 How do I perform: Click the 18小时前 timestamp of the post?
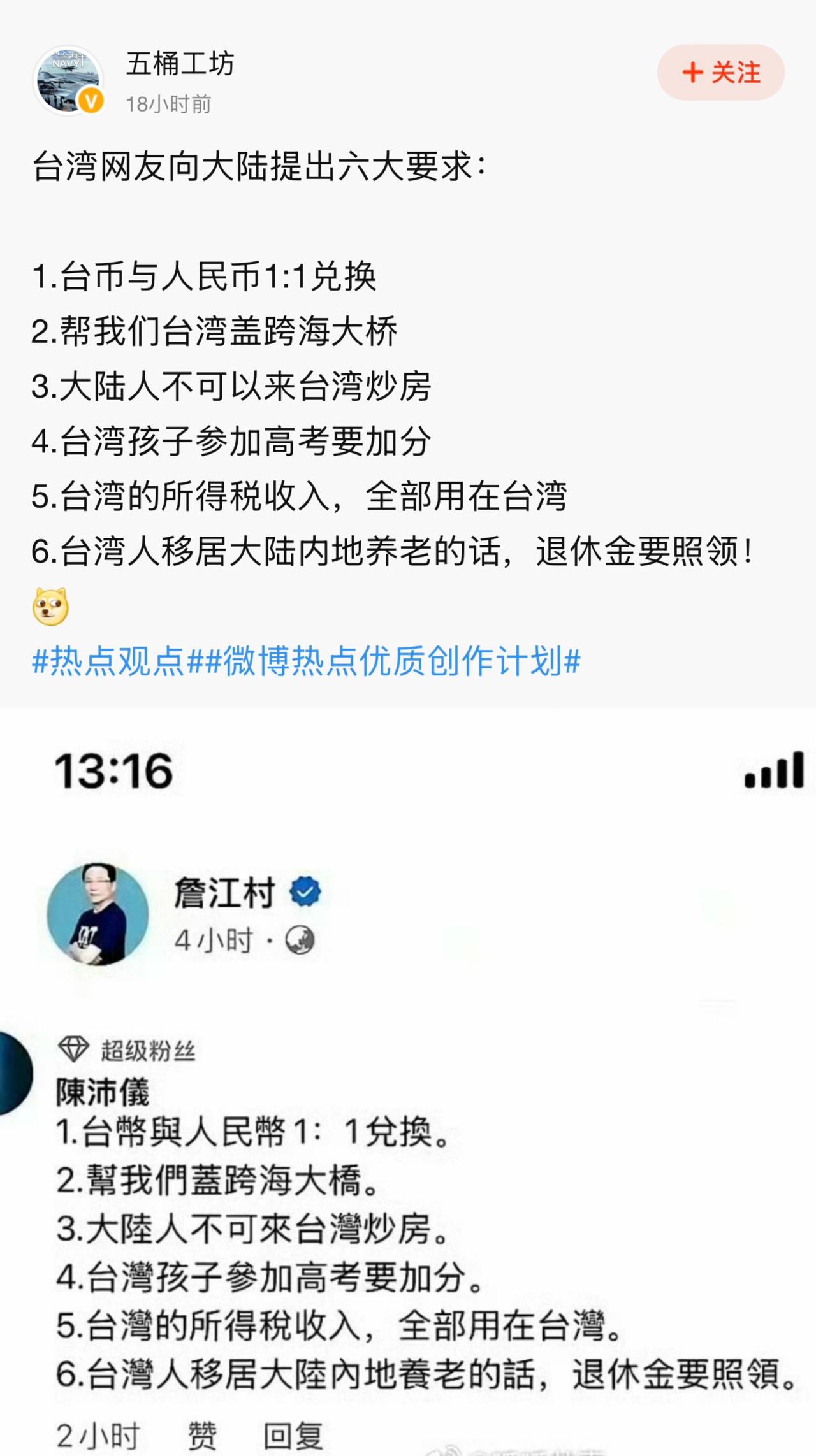coord(169,103)
